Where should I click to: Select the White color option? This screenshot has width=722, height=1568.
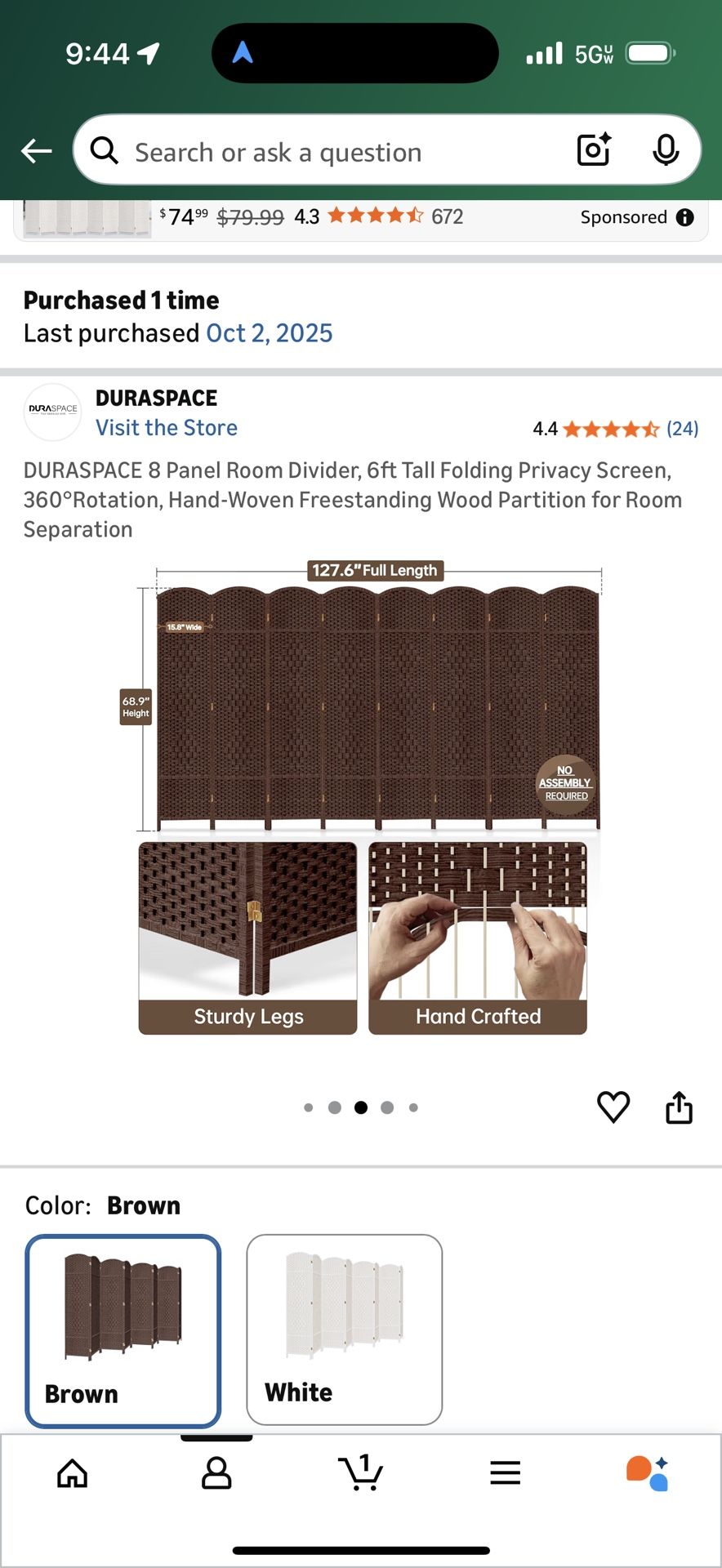pos(344,1330)
